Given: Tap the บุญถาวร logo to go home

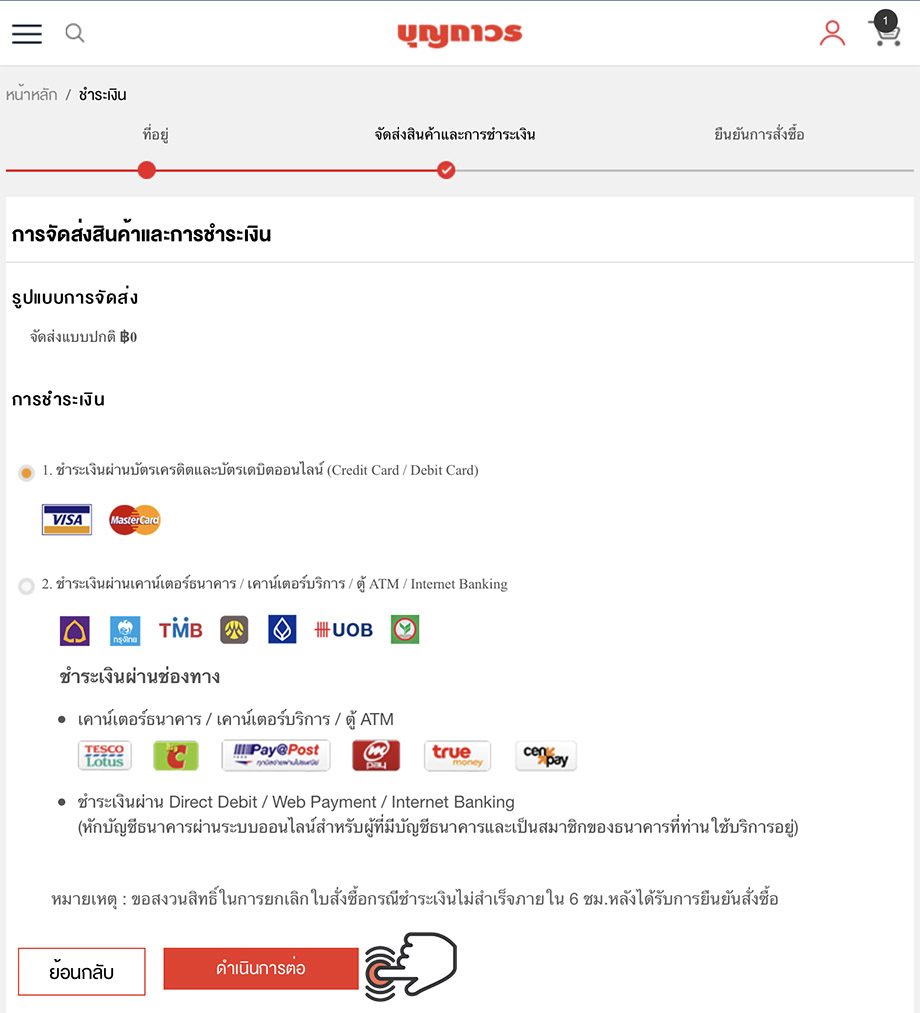Looking at the screenshot, I should tap(459, 34).
